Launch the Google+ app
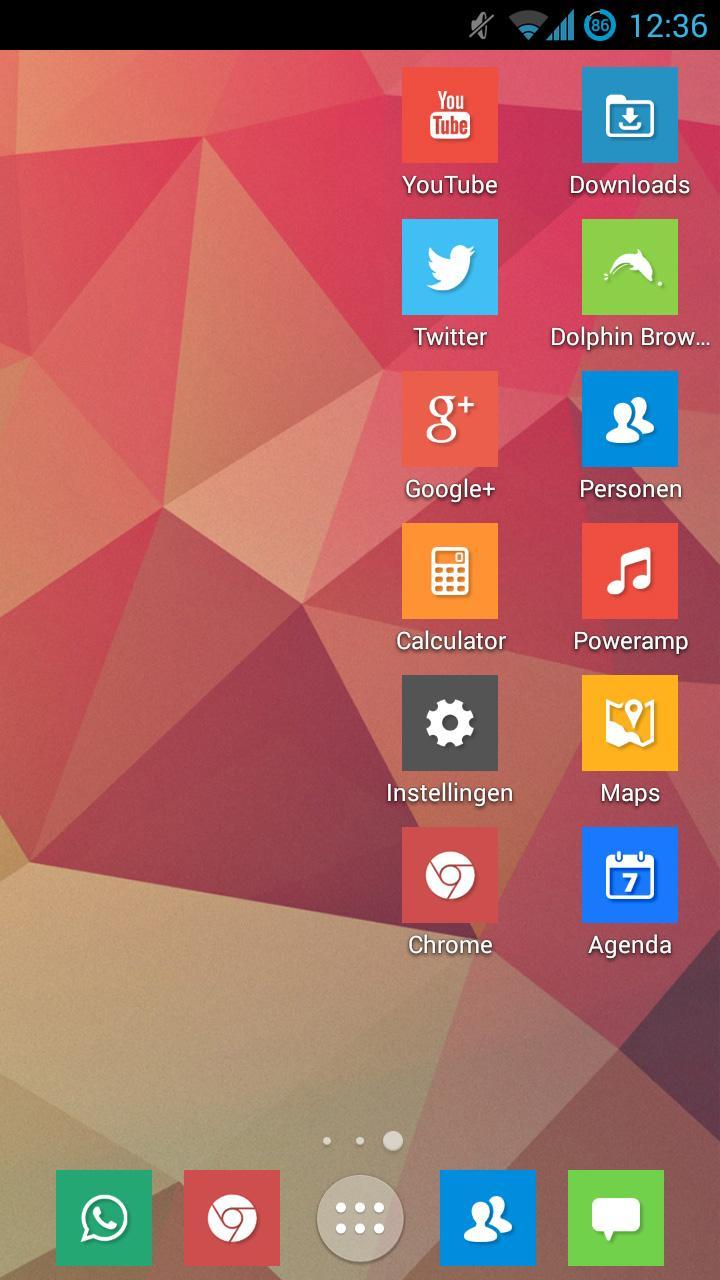Image resolution: width=720 pixels, height=1280 pixels. click(x=450, y=419)
